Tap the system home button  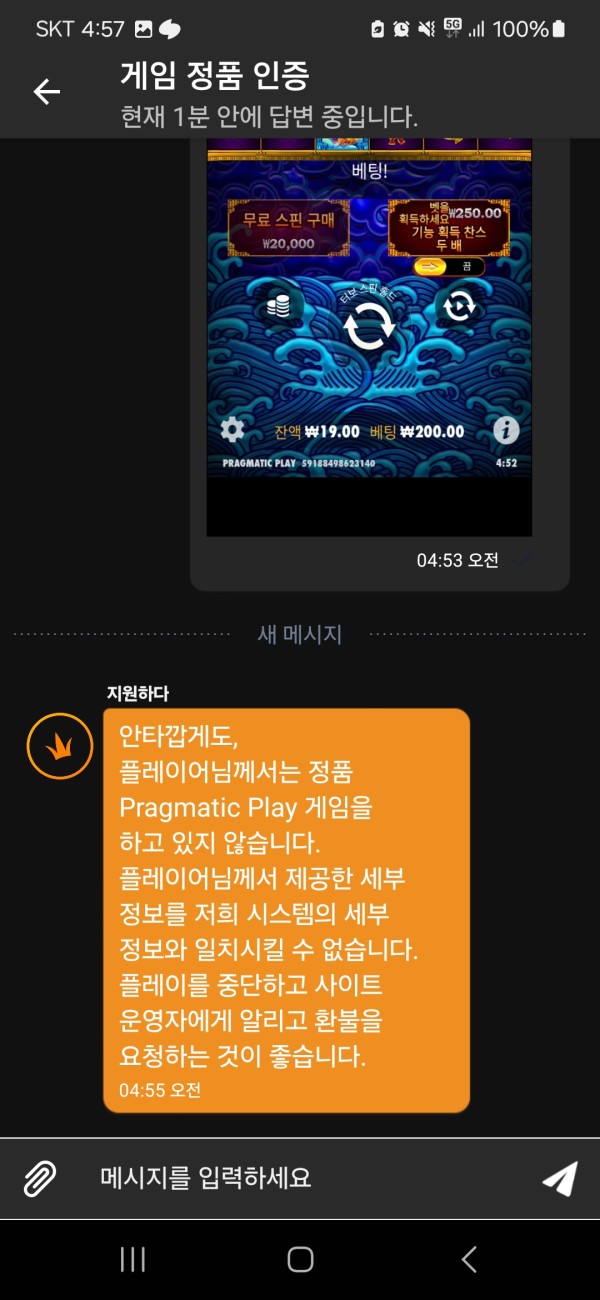coord(300,1259)
